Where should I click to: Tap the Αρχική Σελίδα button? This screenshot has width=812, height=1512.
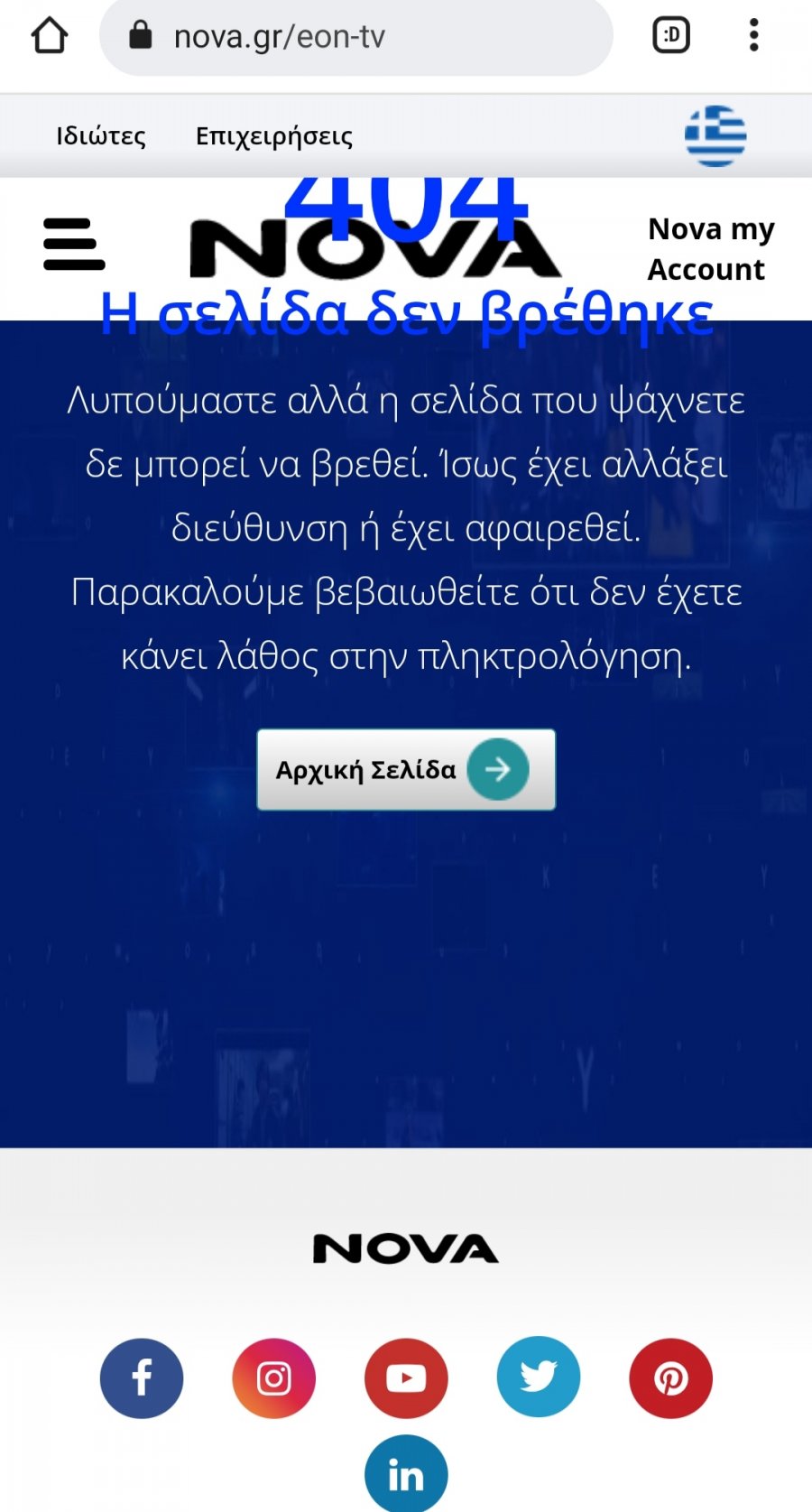[x=406, y=769]
